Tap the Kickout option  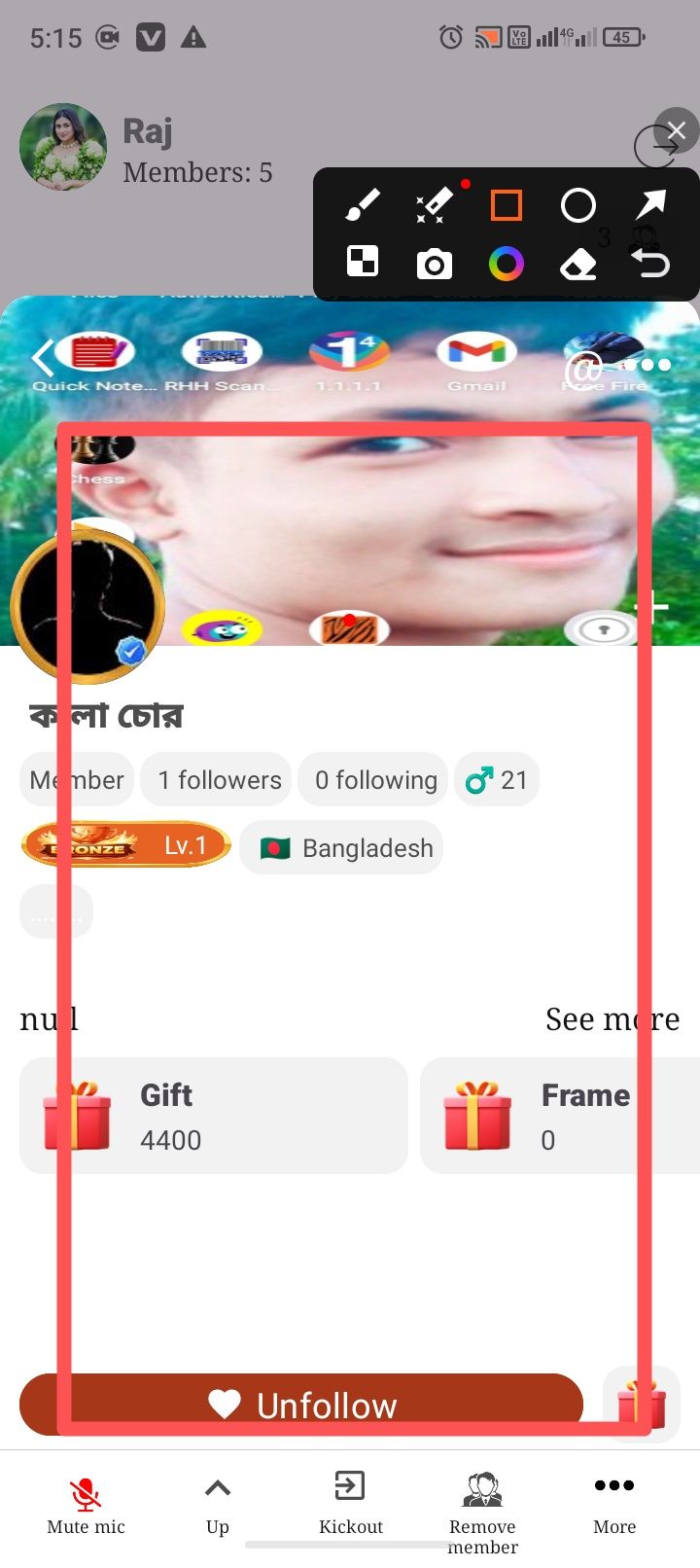point(350,1504)
